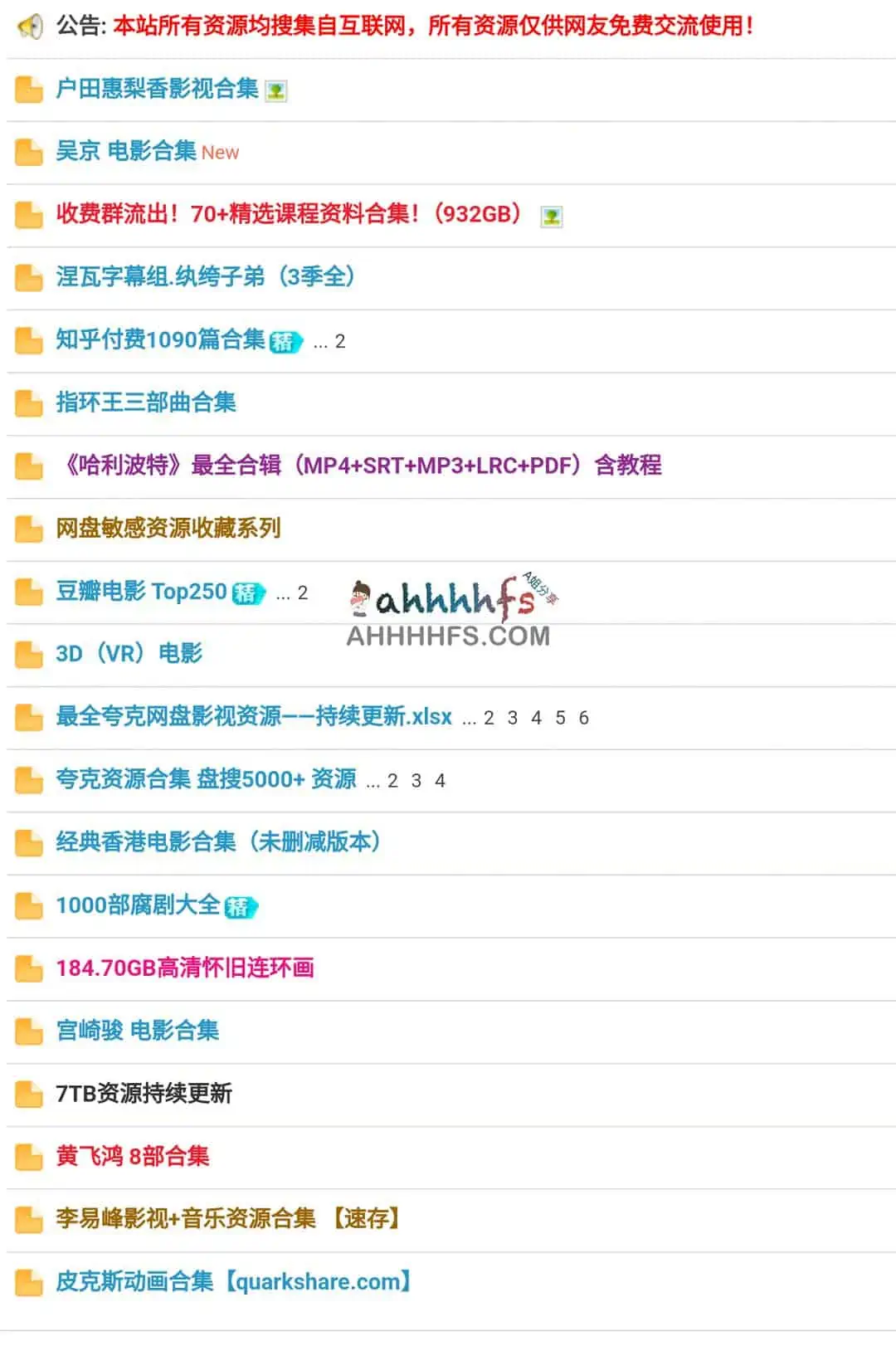Click the 精 badge on 1000部腐剧大全
This screenshot has width=896, height=1346.
pos(241,906)
